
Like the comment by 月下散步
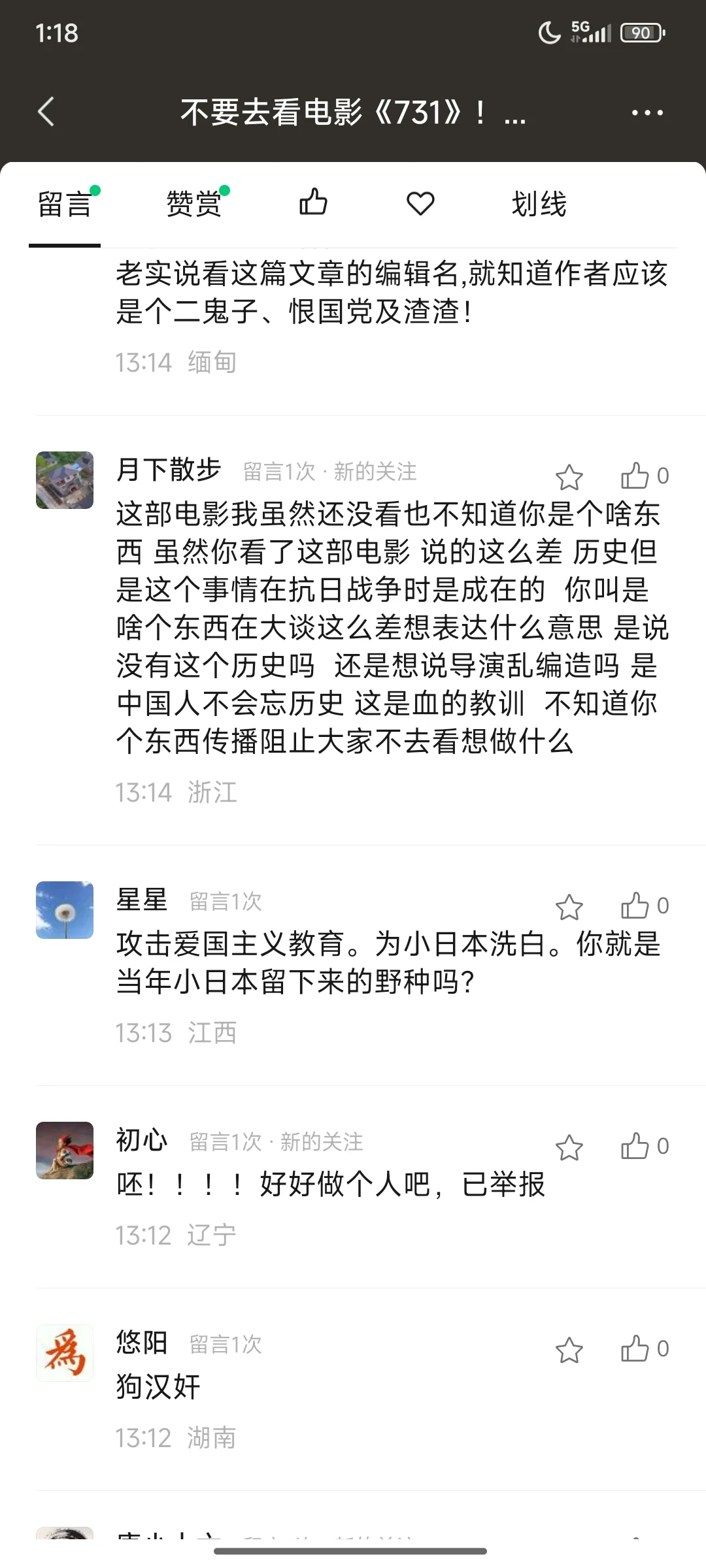tap(635, 476)
